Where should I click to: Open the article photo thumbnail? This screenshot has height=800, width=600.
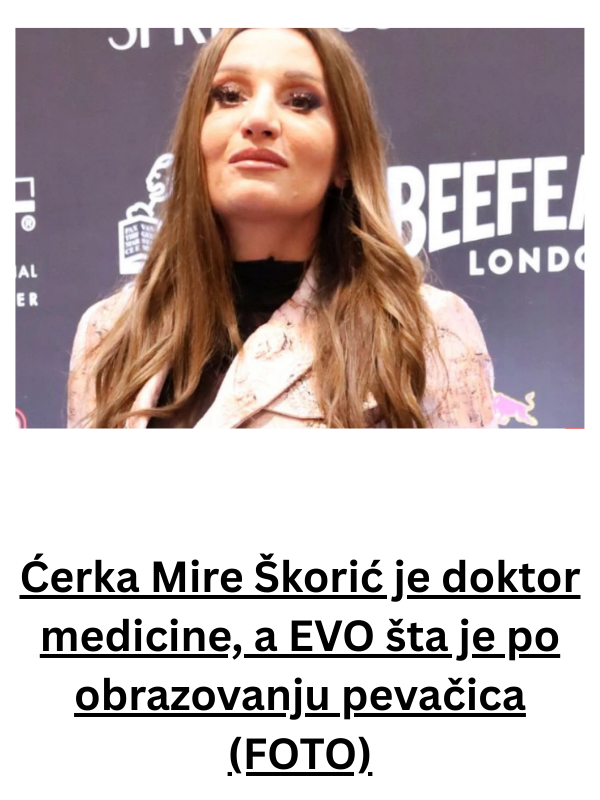pyautogui.click(x=300, y=228)
